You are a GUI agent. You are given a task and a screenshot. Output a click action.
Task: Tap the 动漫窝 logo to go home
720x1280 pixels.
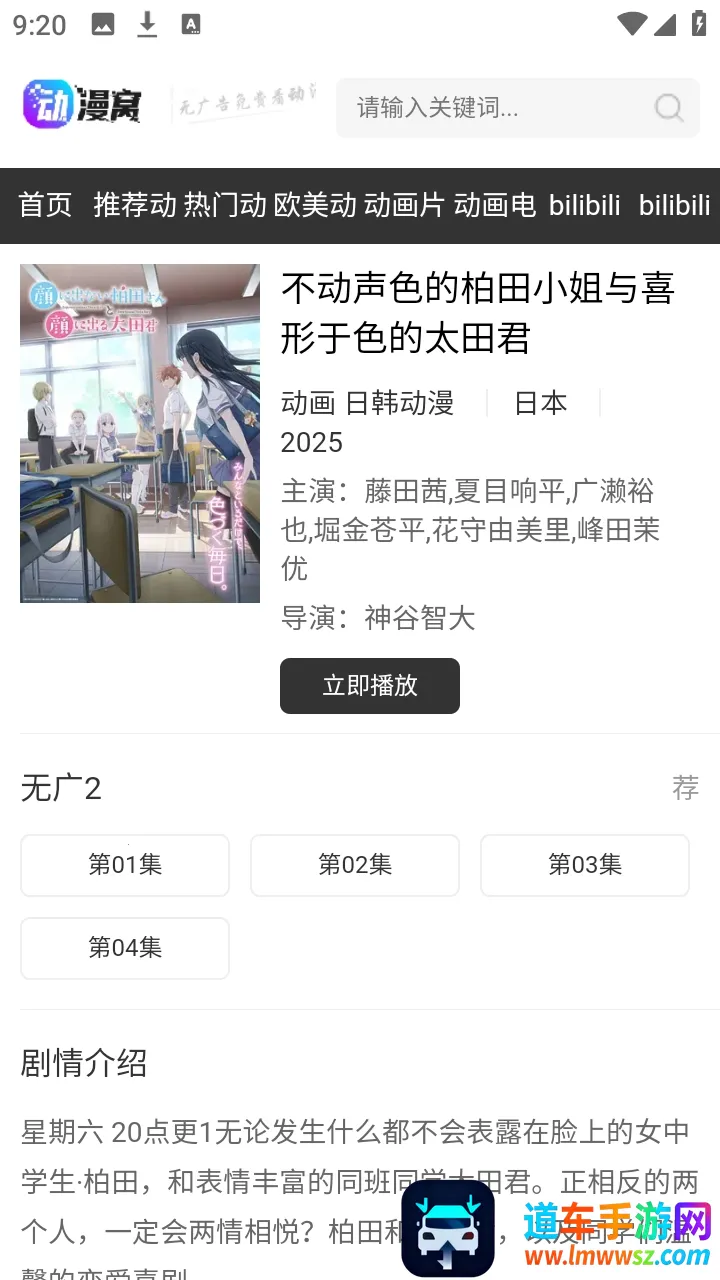pos(82,105)
